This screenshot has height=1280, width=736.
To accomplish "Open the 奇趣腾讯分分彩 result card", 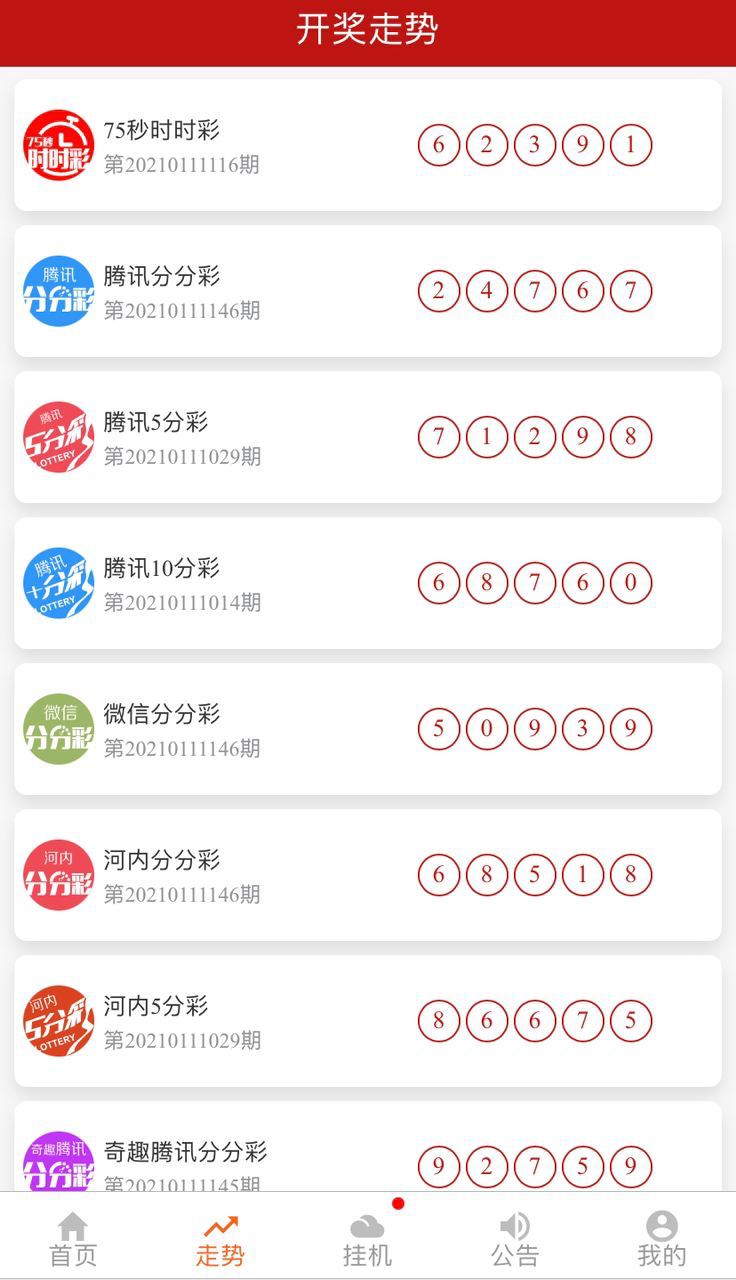I will point(368,1146).
